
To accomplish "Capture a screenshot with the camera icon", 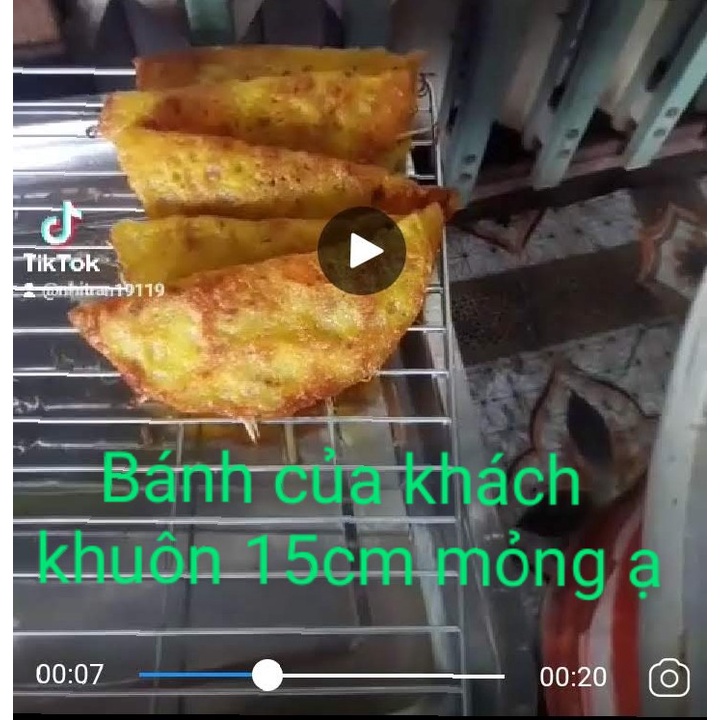I will point(668,678).
